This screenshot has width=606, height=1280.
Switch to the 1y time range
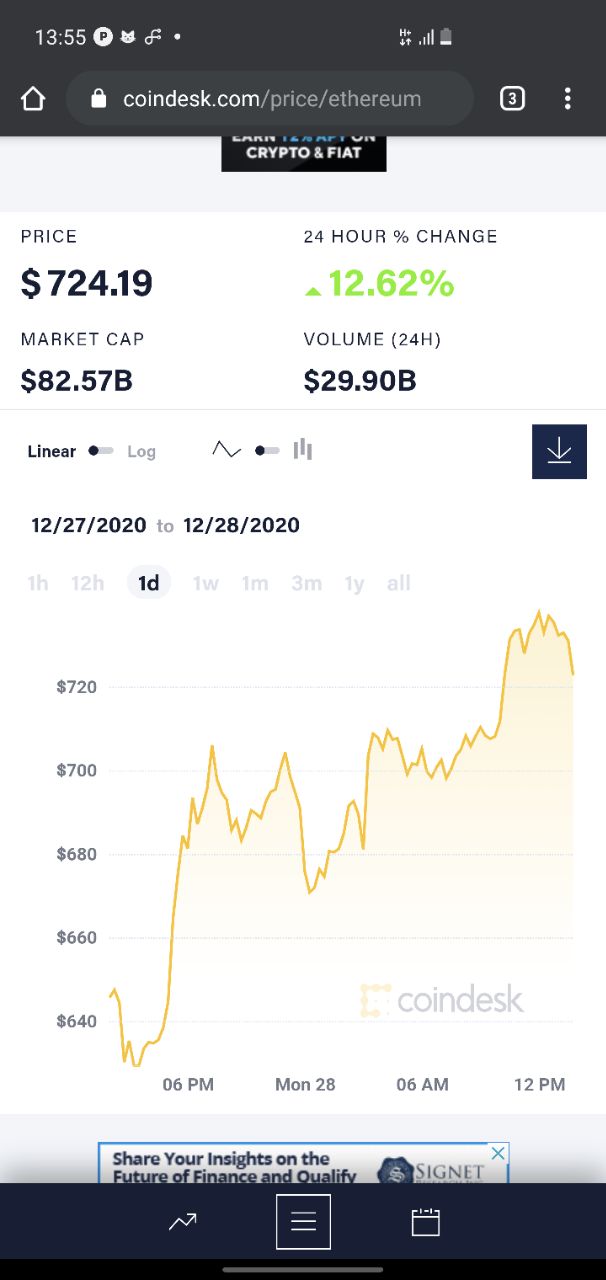click(355, 583)
